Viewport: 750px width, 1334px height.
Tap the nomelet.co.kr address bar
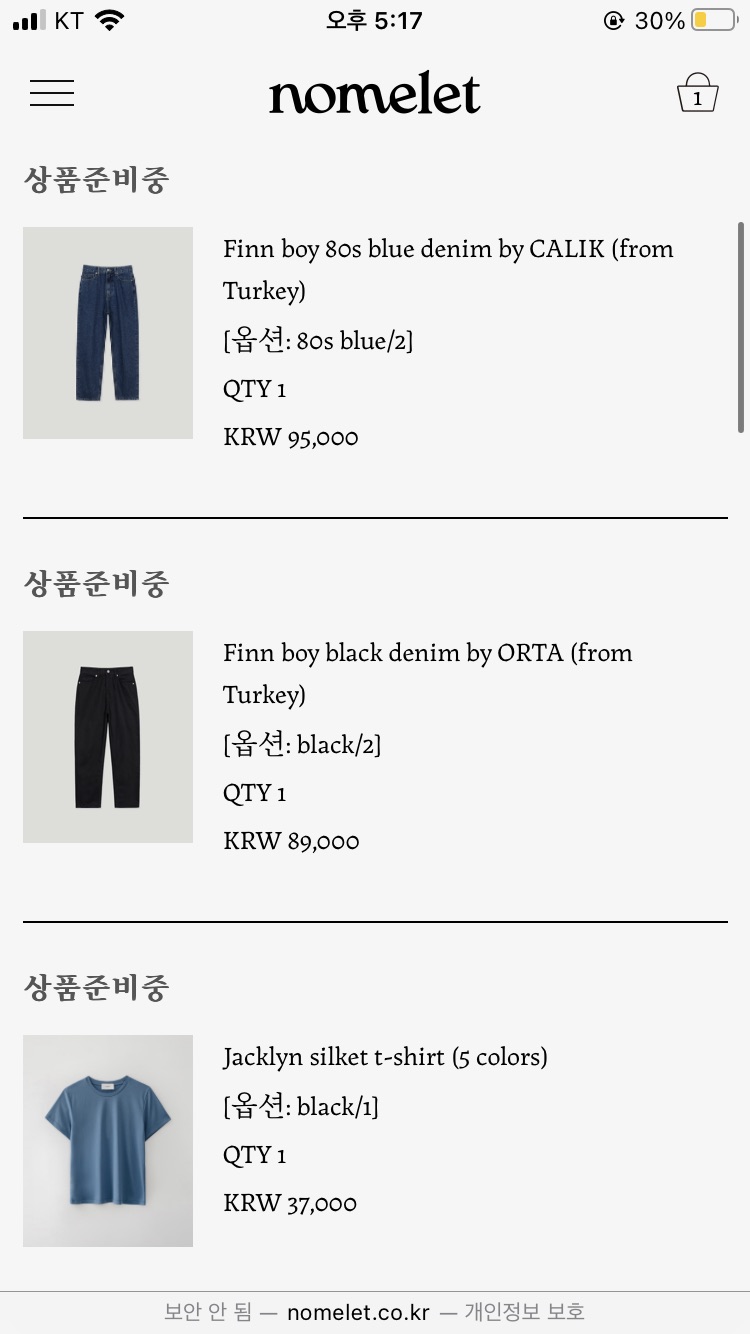[x=375, y=1312]
